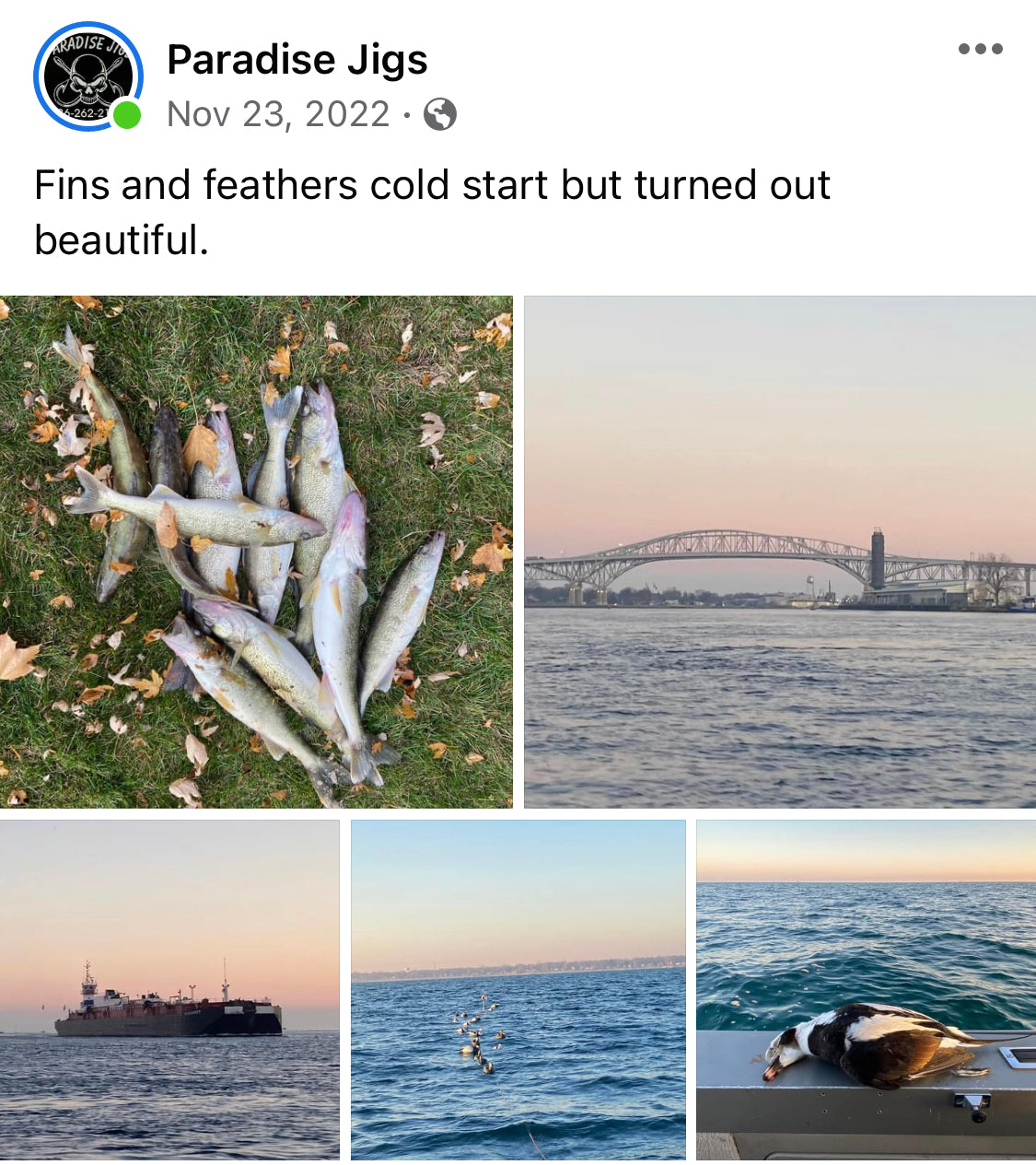Open Paradise Jigs profile picture
Image resolution: width=1036 pixels, height=1165 pixels.
point(87,76)
